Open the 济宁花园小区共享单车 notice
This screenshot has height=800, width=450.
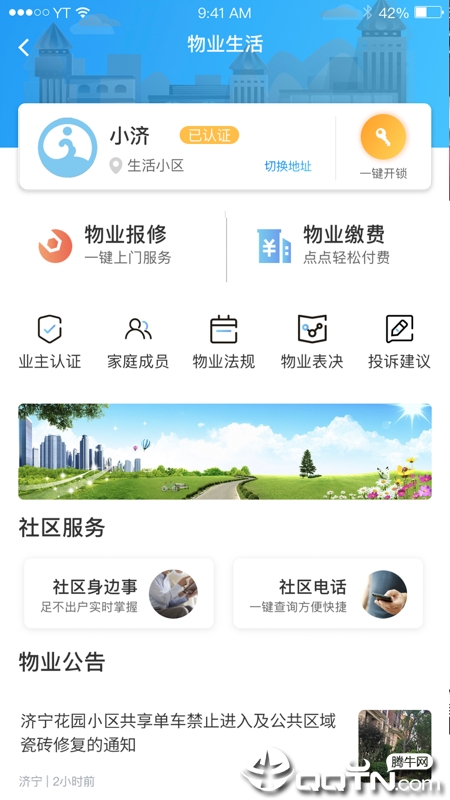[x=225, y=748]
